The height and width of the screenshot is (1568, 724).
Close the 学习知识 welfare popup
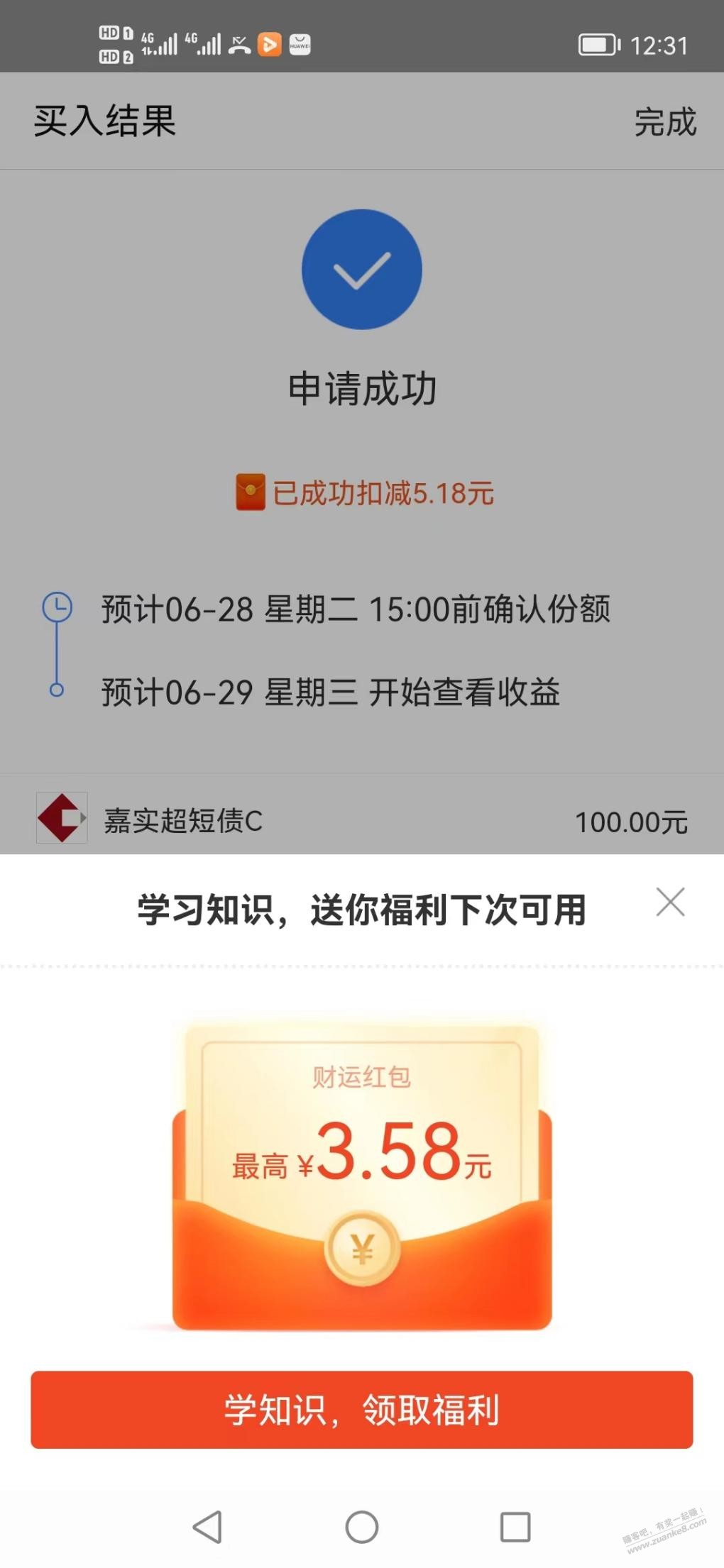670,902
